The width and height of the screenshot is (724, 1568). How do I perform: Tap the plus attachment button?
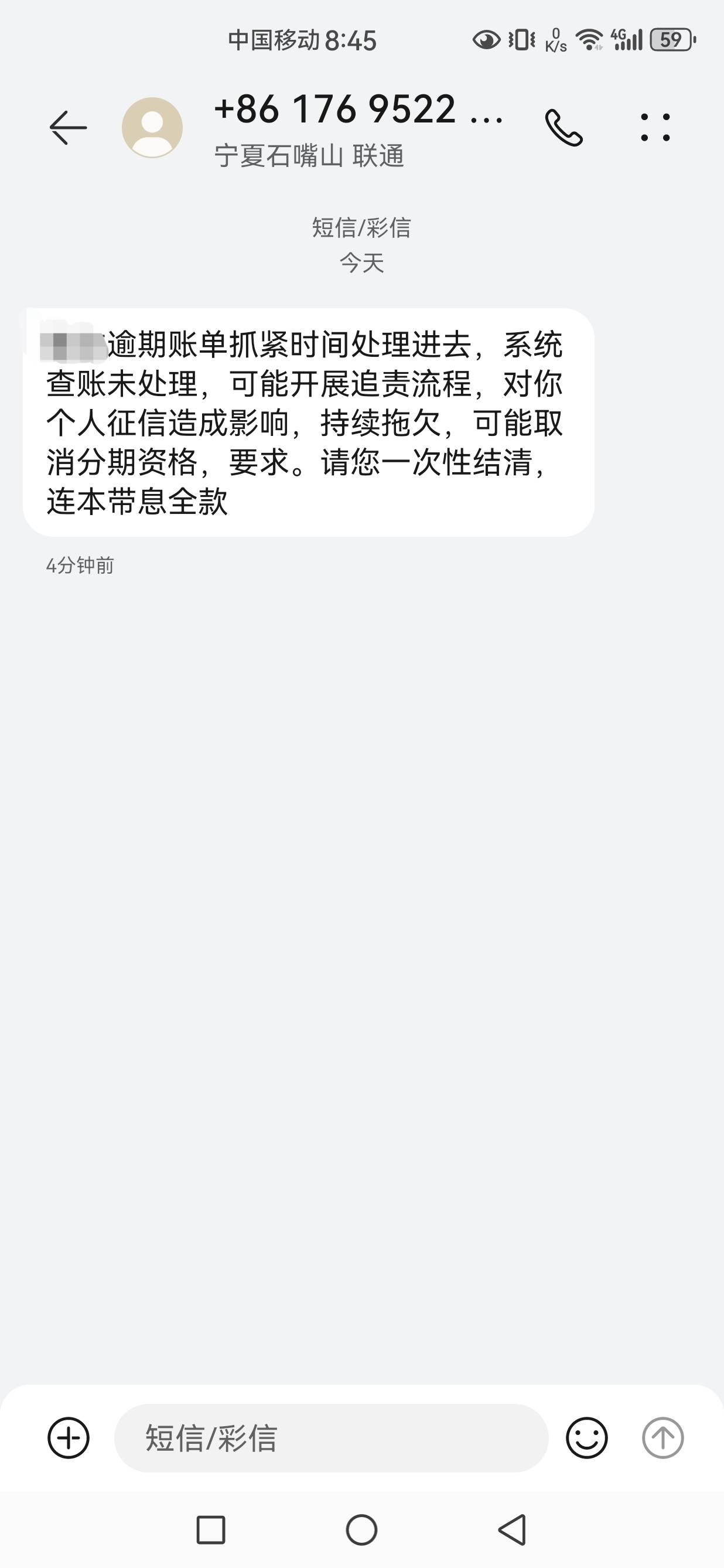[x=69, y=1438]
